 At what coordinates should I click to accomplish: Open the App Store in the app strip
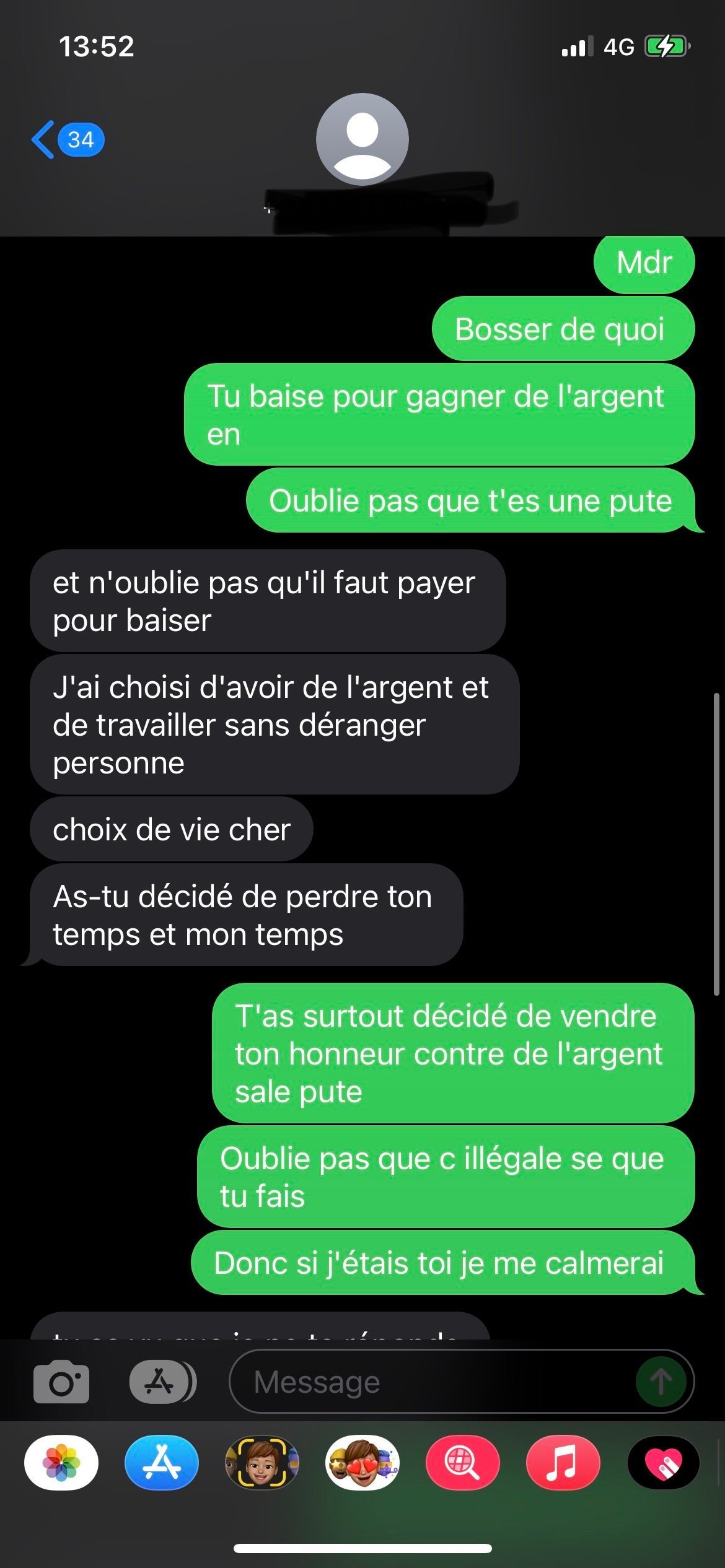162,1463
